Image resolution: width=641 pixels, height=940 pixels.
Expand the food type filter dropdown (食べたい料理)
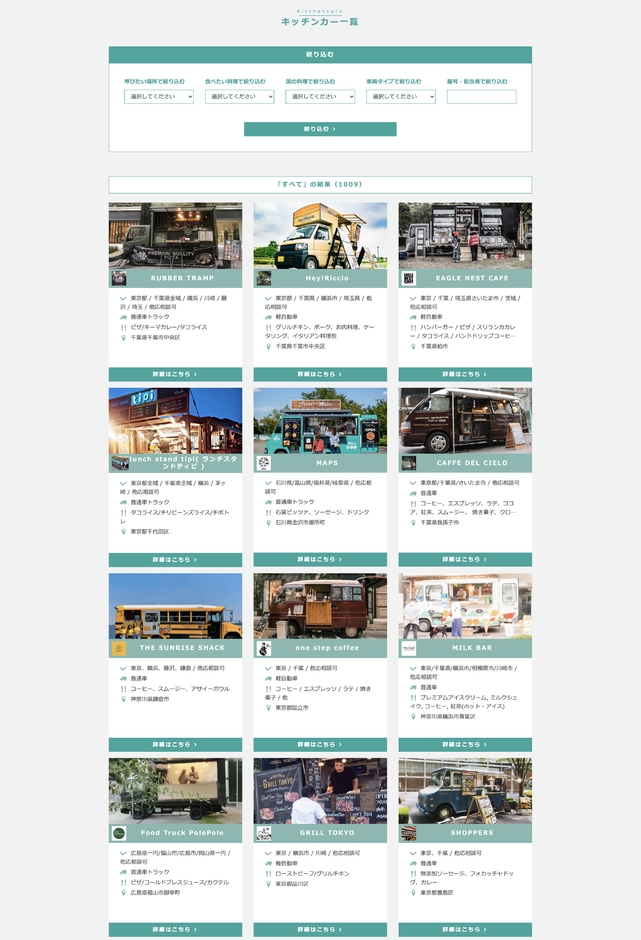tap(239, 97)
